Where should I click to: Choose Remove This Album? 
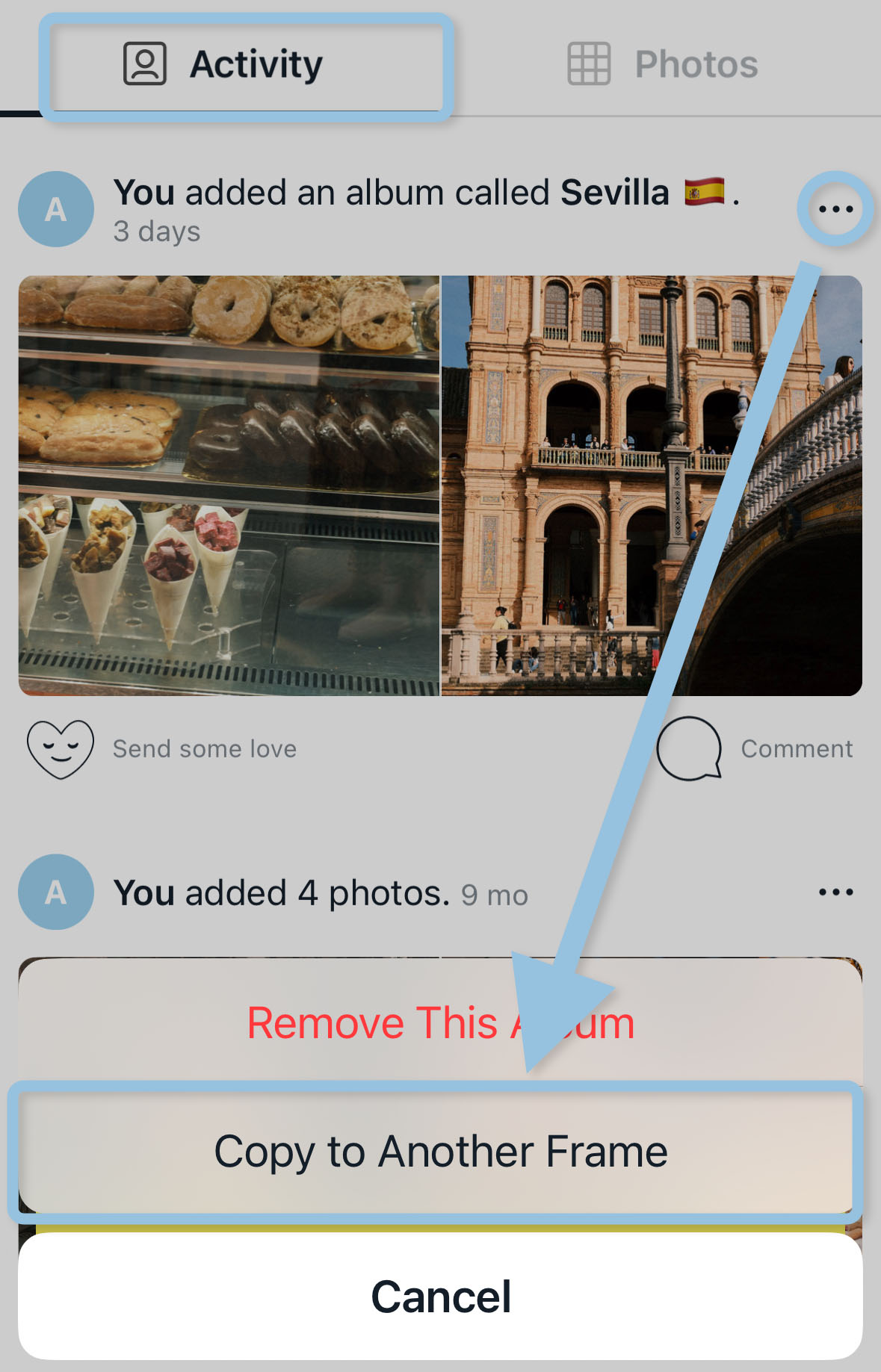pos(440,1022)
